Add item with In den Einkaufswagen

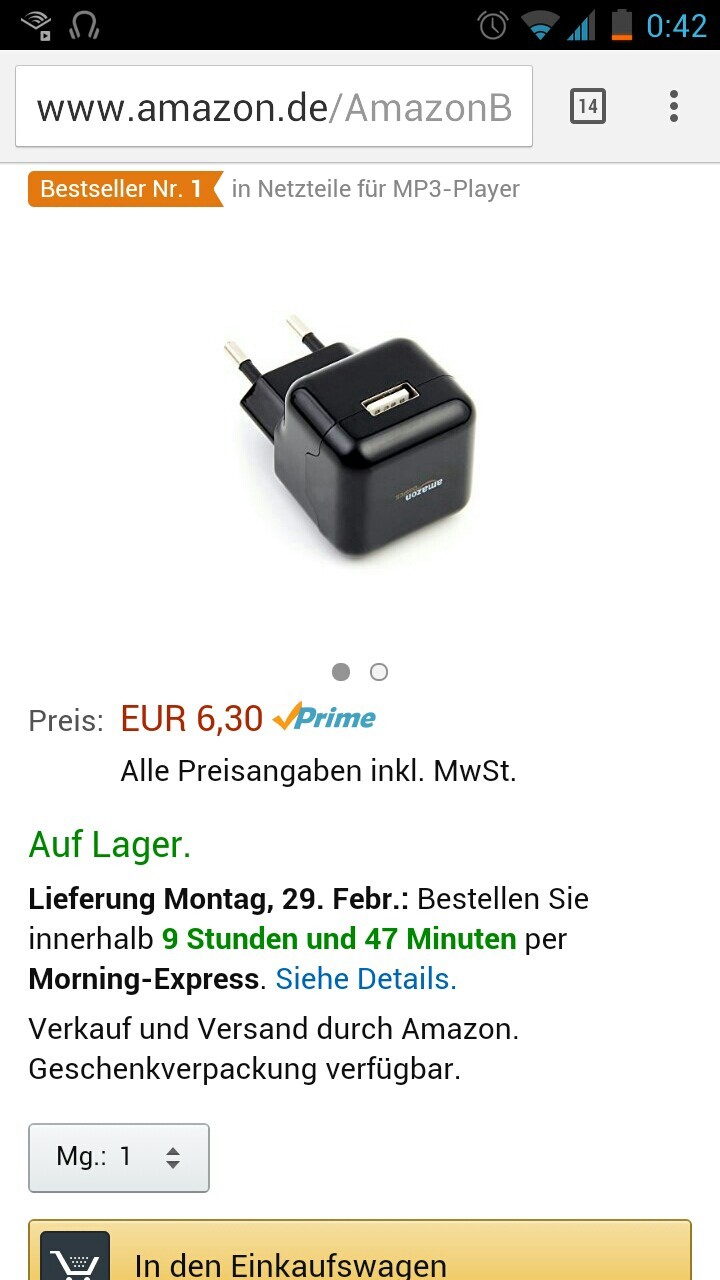360,1250
